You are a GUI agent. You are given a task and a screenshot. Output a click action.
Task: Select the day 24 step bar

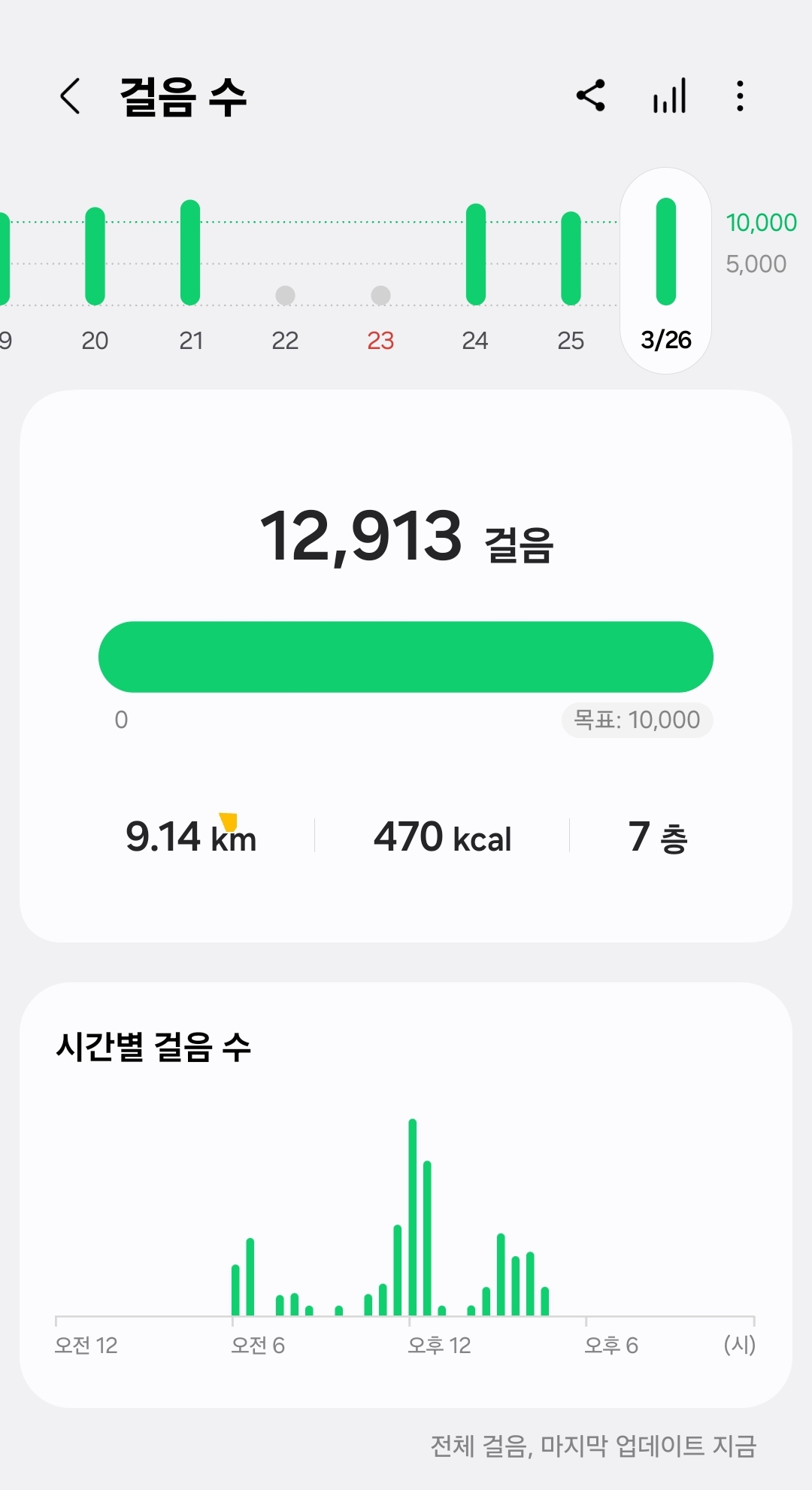[475, 254]
